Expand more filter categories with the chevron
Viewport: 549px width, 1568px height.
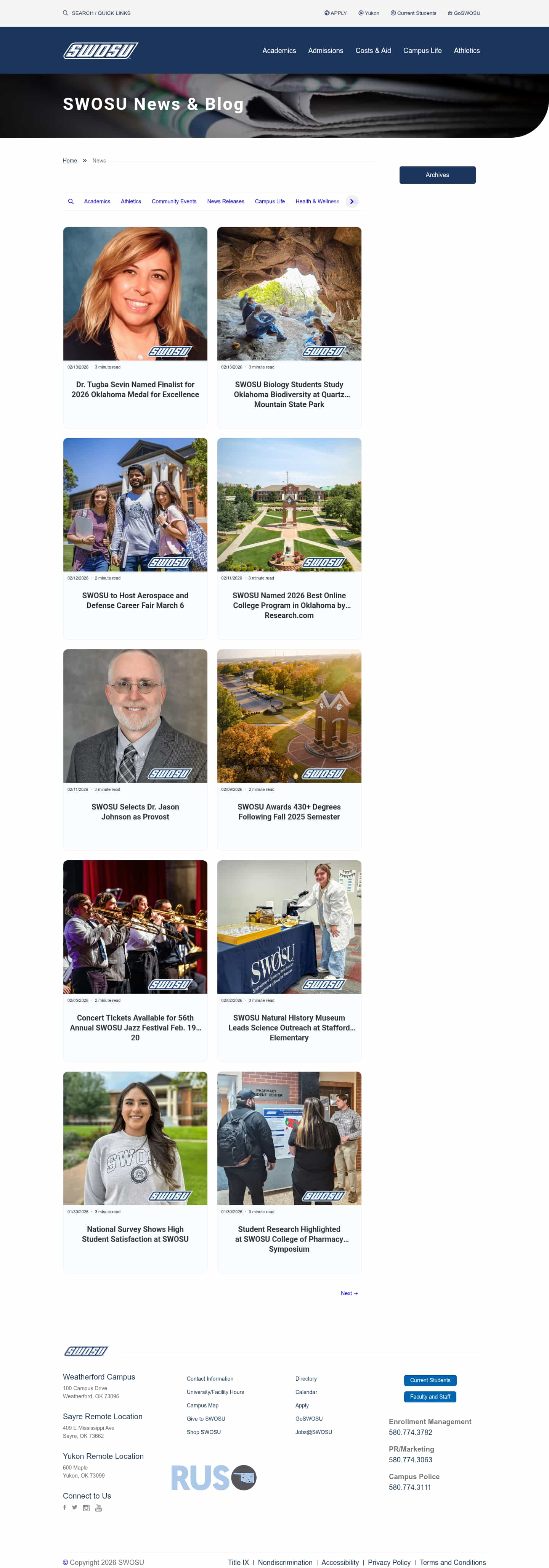tap(352, 201)
